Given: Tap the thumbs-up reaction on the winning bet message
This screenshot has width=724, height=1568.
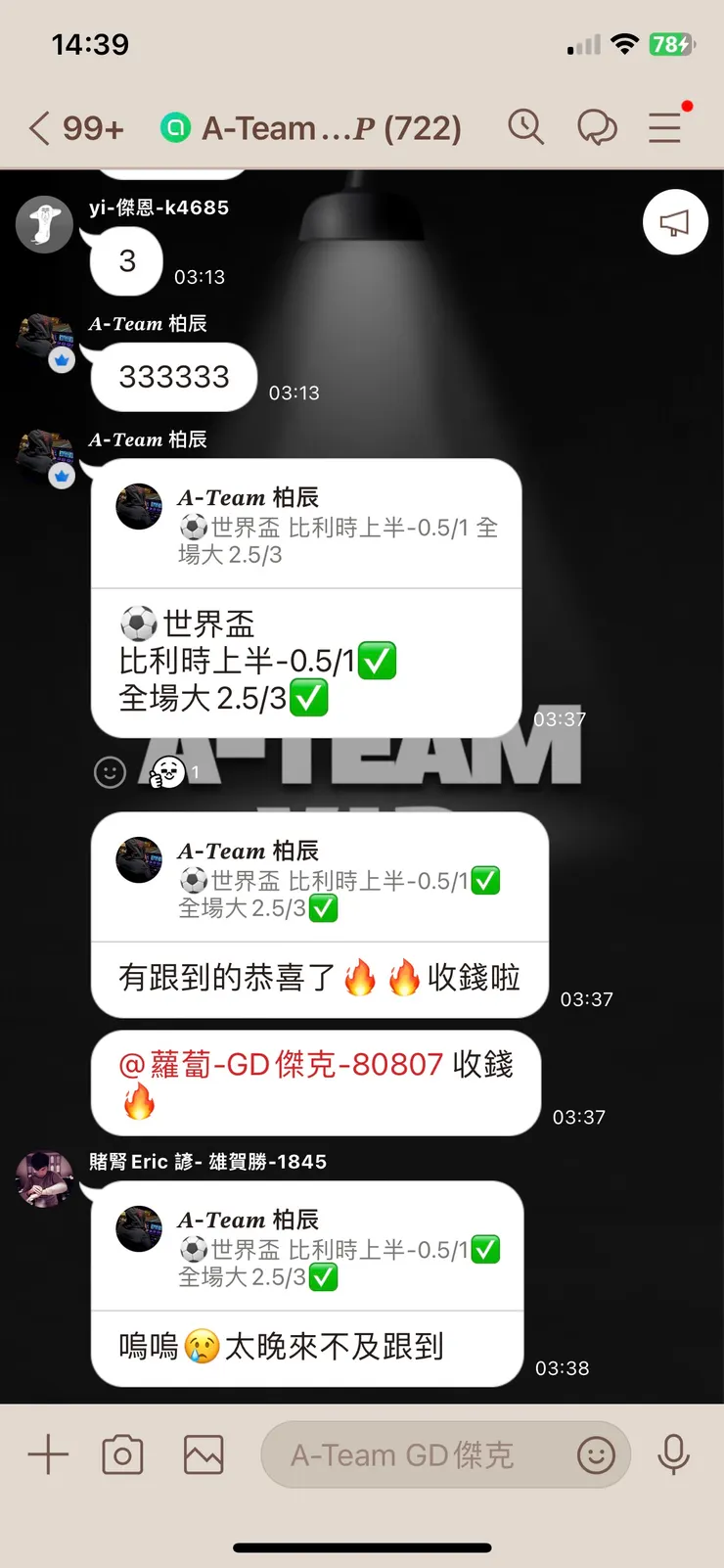Looking at the screenshot, I should pos(168,771).
